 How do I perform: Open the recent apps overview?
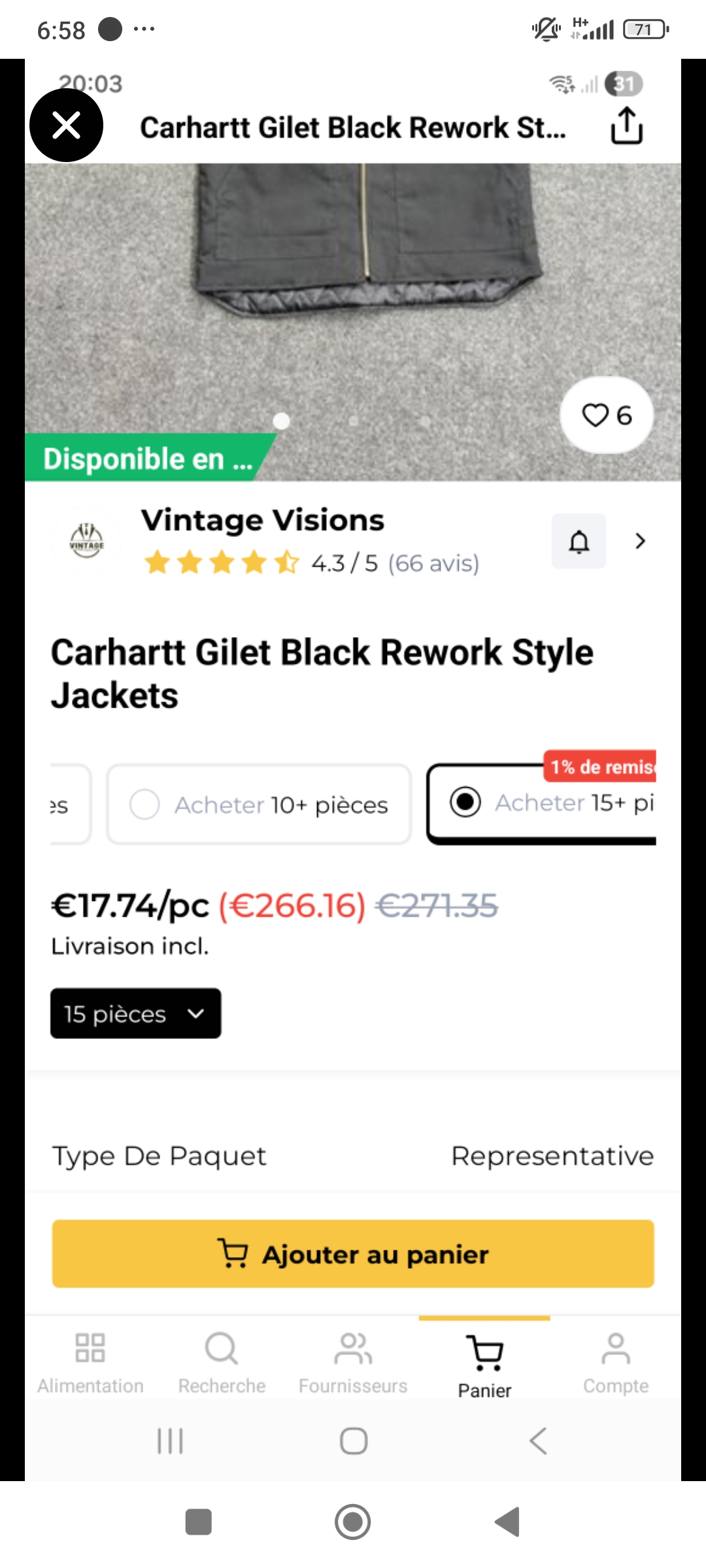click(x=198, y=1522)
